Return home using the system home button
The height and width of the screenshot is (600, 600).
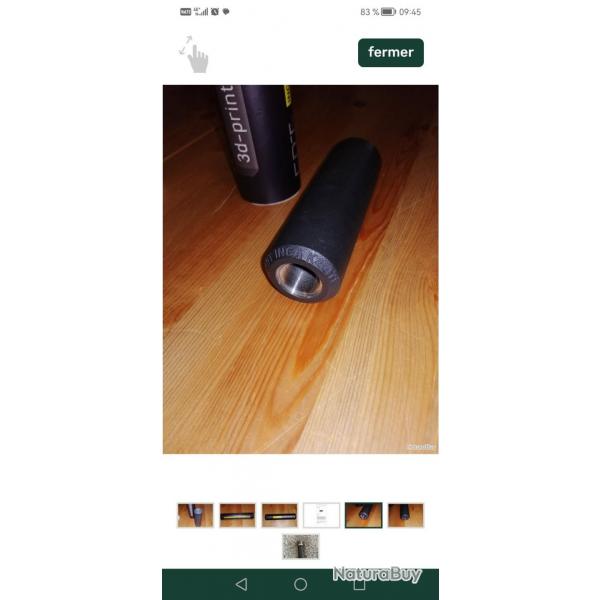300,584
